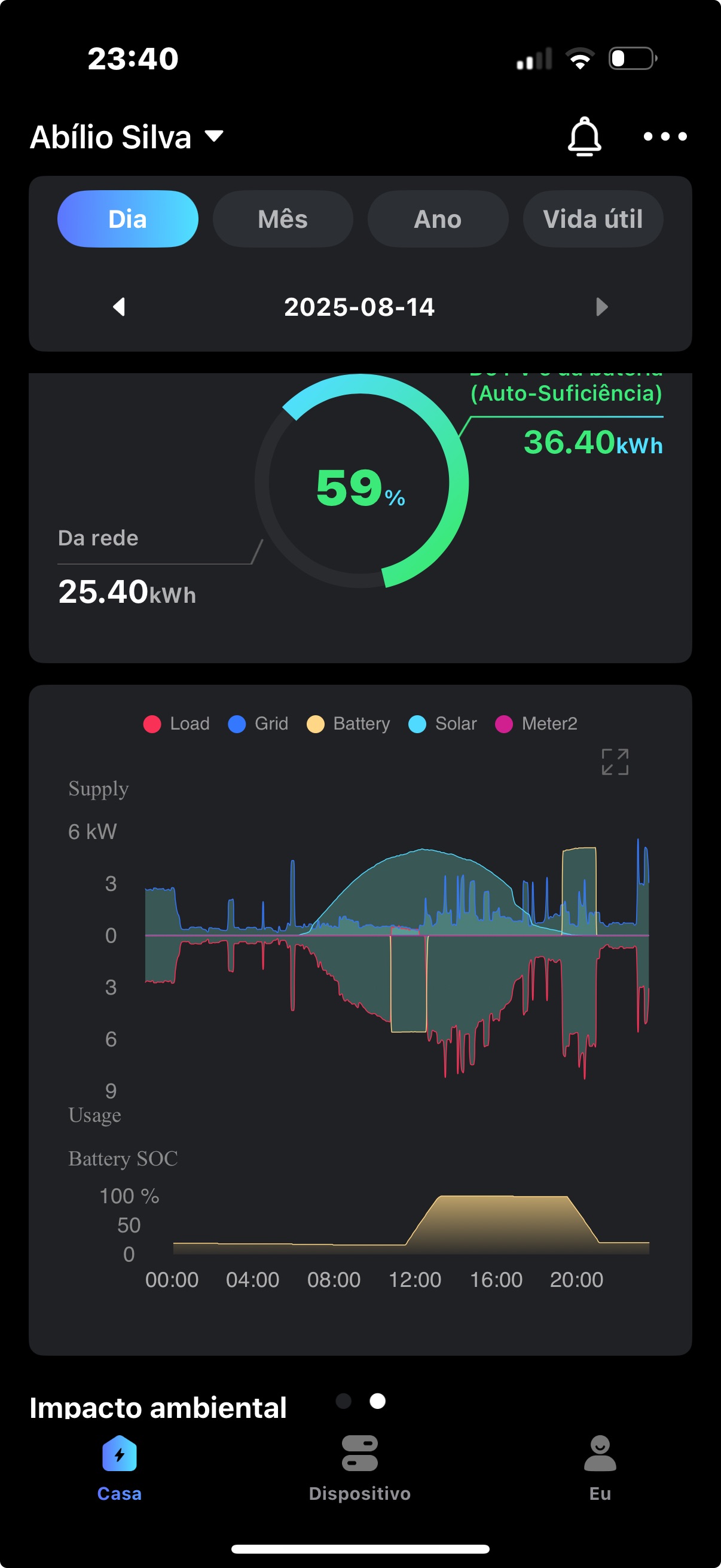Switch to the Mês view
Image resolution: width=721 pixels, height=1568 pixels.
tap(282, 219)
